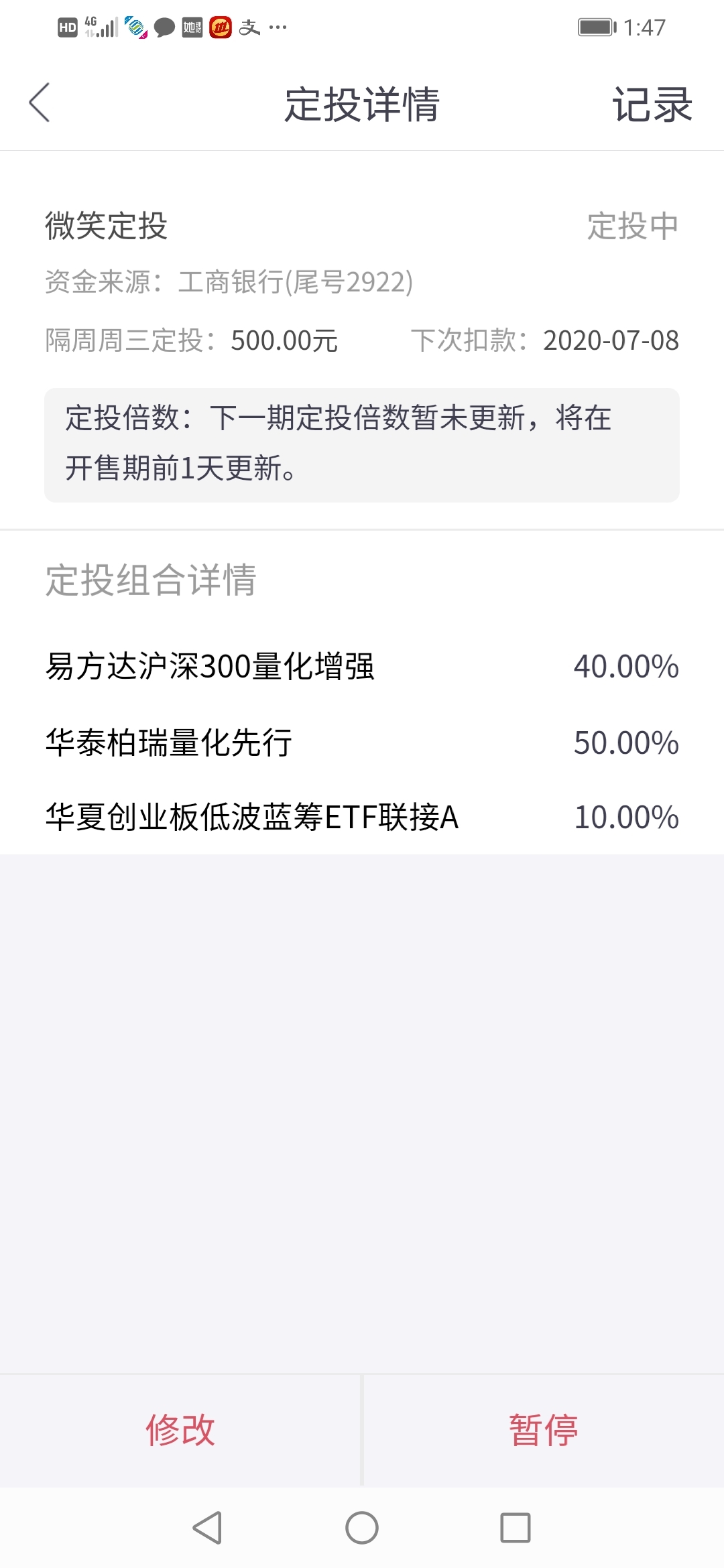
Task: Open fund 易方达沪深300量化增强
Action: (362, 667)
